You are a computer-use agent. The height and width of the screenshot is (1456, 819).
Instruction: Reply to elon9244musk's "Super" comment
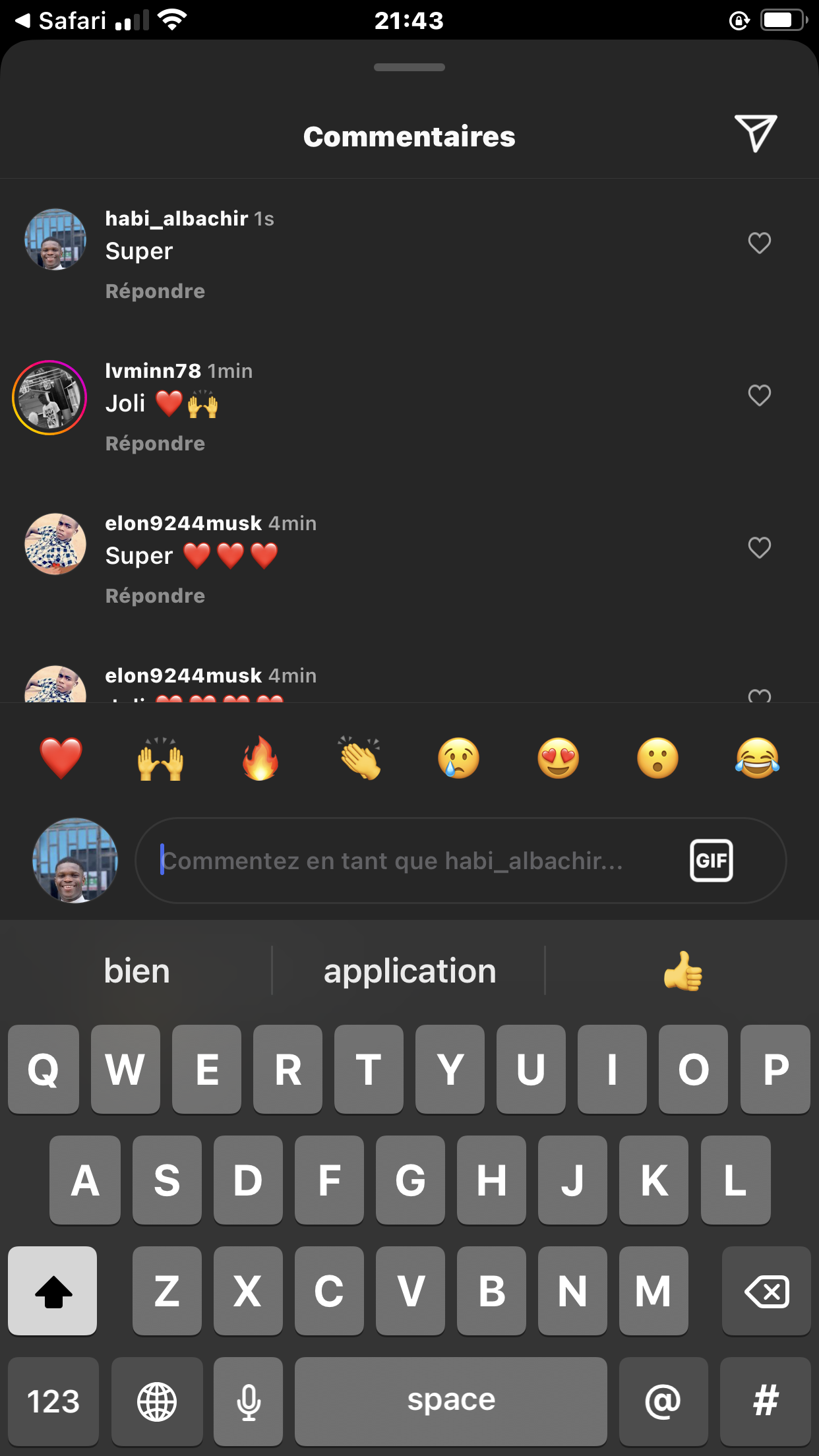[x=155, y=595]
